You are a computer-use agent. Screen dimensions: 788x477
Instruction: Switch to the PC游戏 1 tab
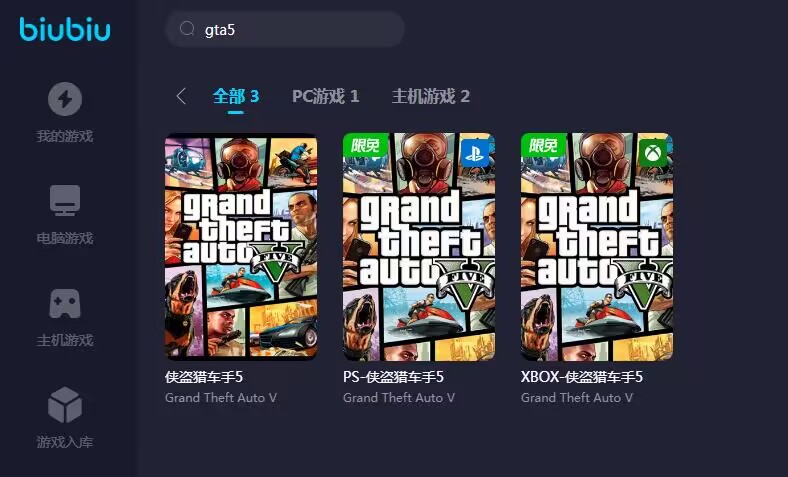(325, 96)
